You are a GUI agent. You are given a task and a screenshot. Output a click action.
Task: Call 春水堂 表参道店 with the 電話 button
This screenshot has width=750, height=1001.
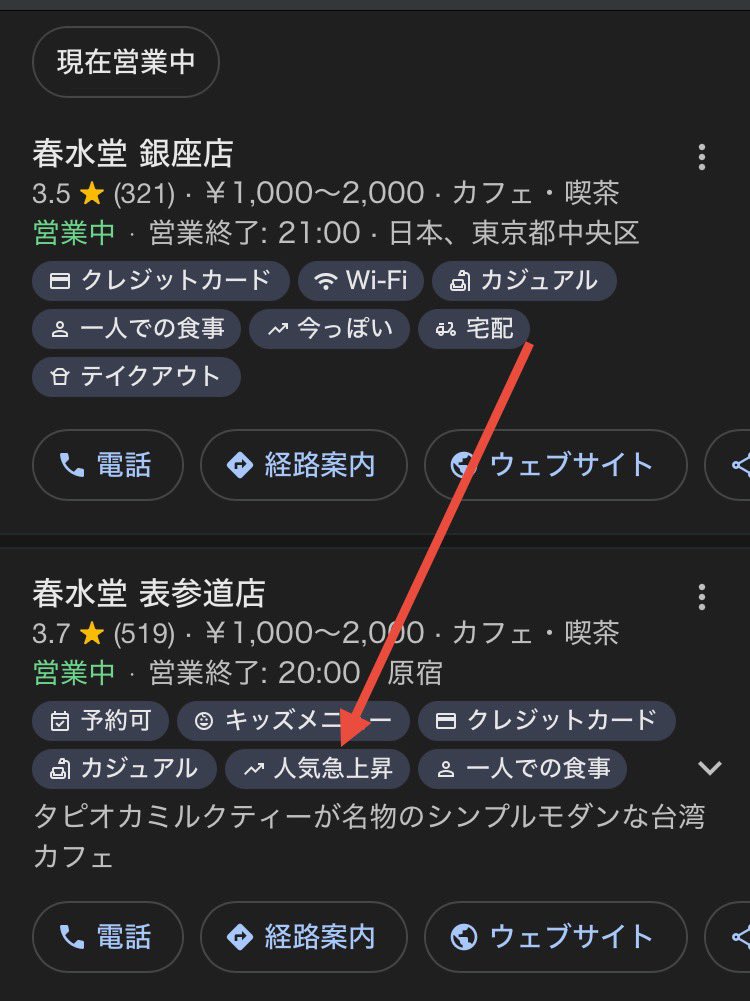(107, 937)
